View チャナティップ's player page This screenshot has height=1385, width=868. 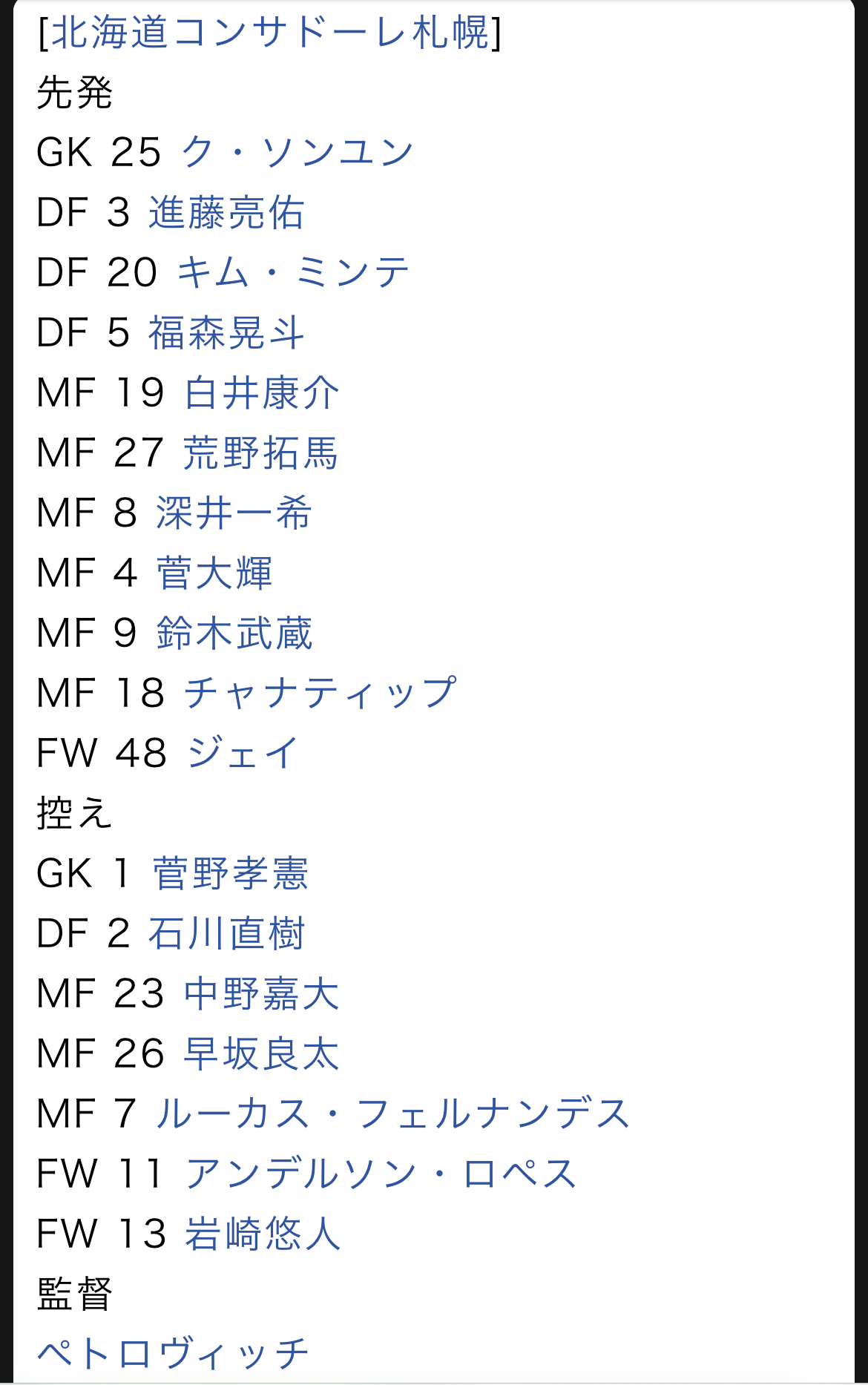click(x=320, y=694)
